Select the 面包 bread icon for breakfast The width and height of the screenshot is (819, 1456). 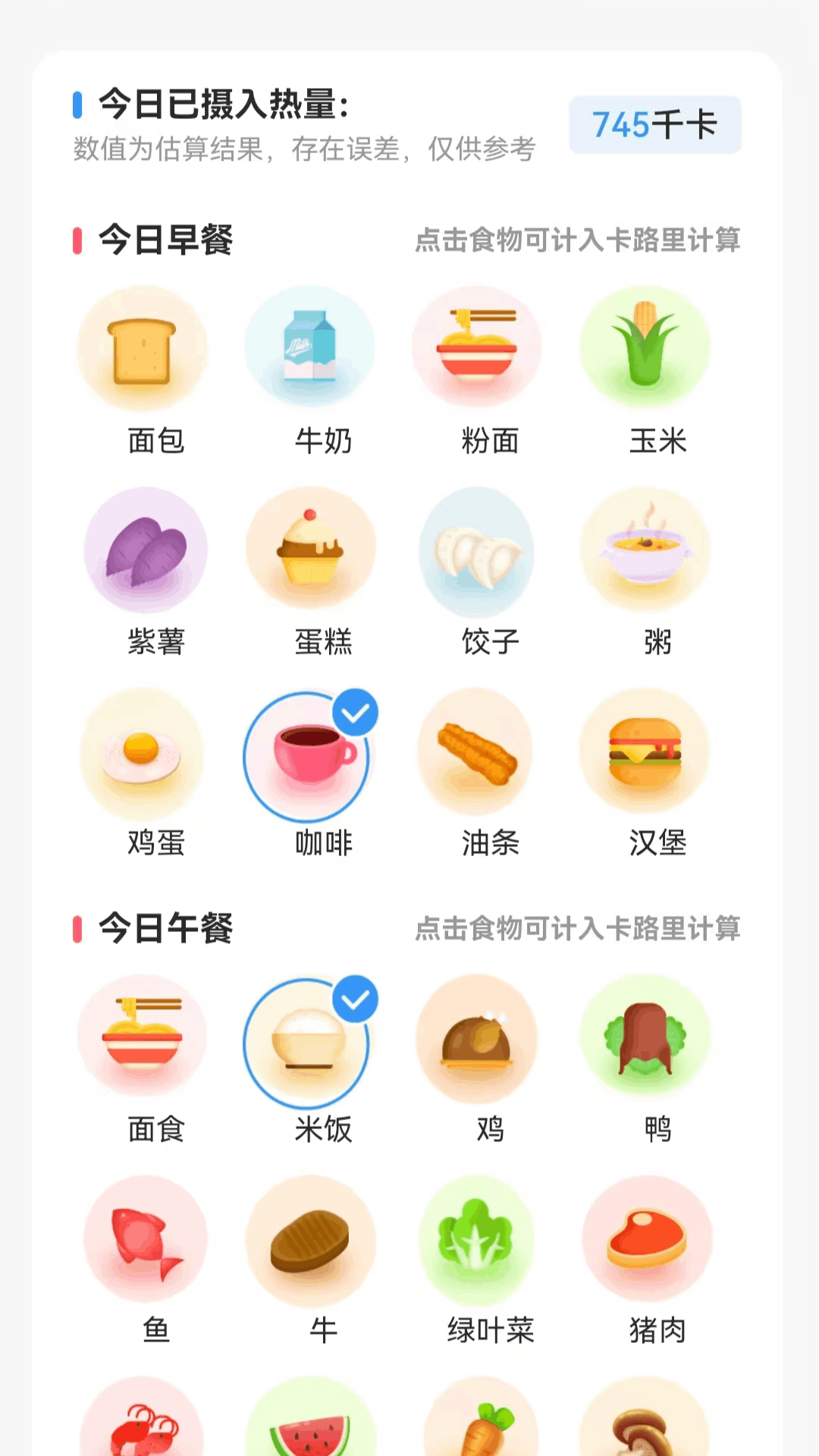tap(146, 349)
